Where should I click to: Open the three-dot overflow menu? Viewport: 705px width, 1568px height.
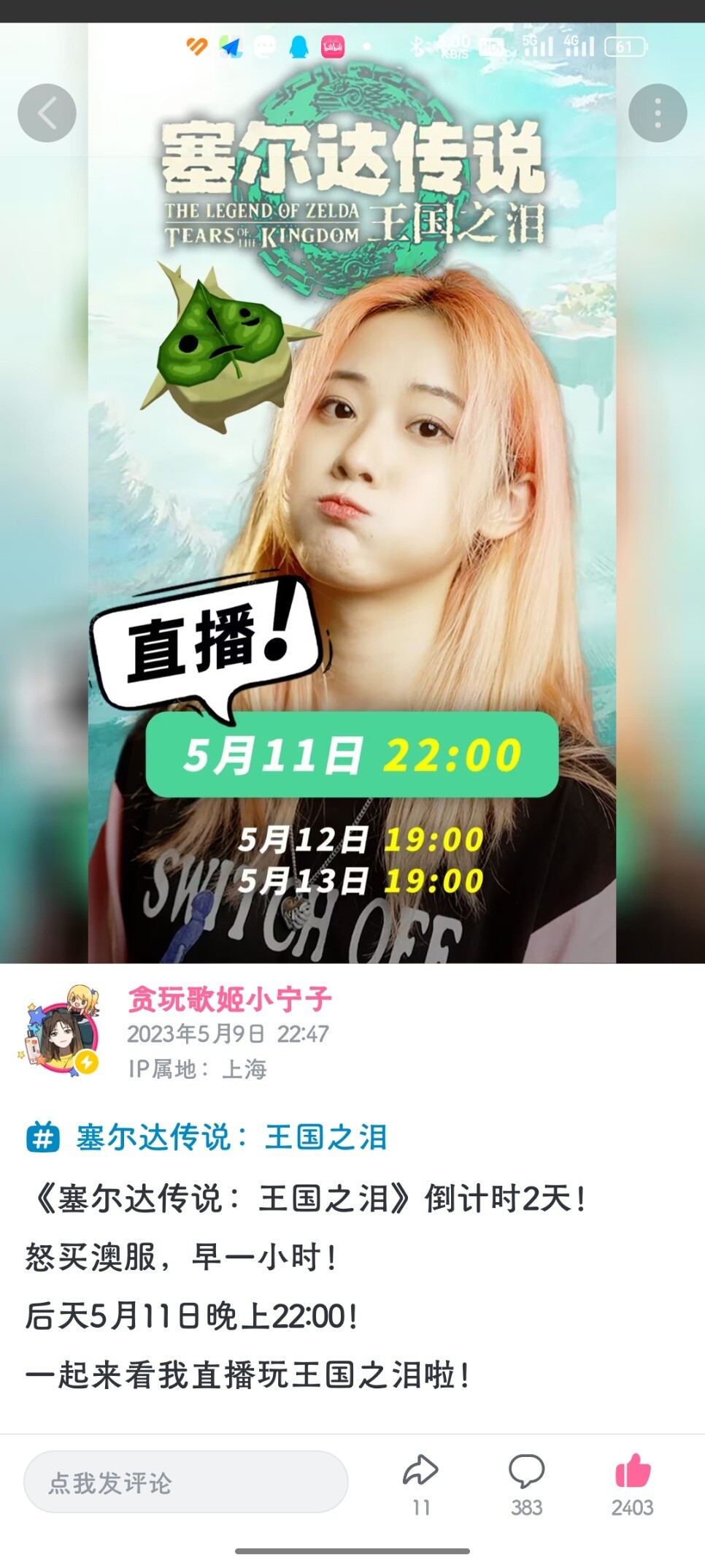pos(657,113)
